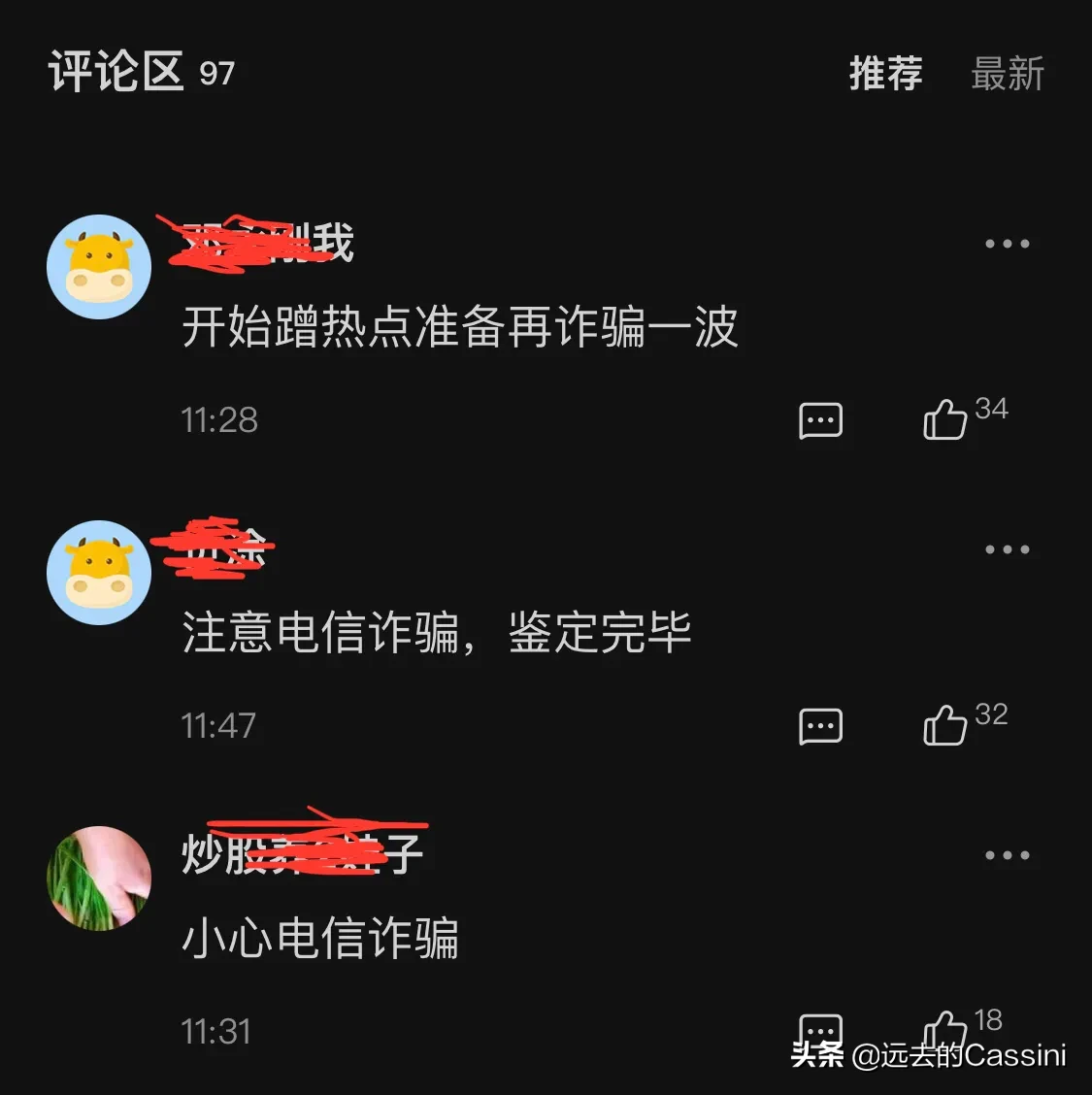The width and height of the screenshot is (1092, 1095).
Task: Open overflow menu on the 11:47 comment
Action: pyautogui.click(x=1007, y=549)
